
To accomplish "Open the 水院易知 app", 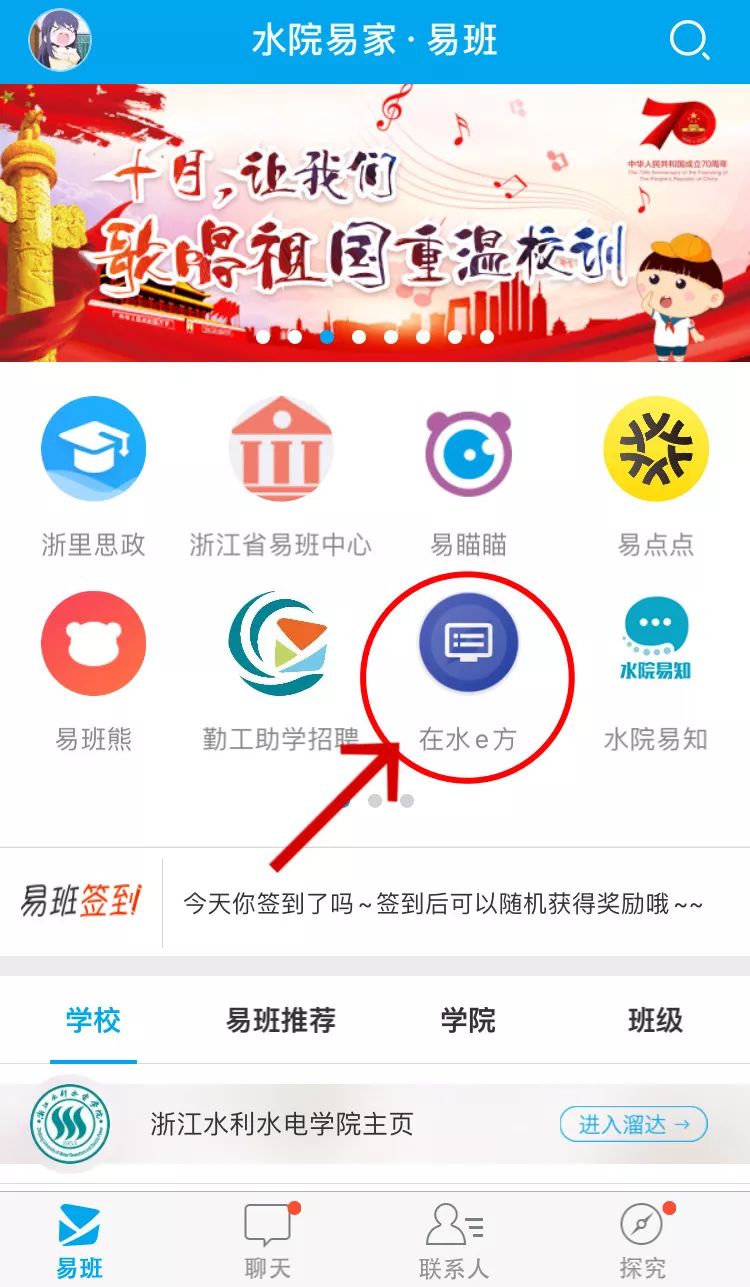I will [x=656, y=643].
